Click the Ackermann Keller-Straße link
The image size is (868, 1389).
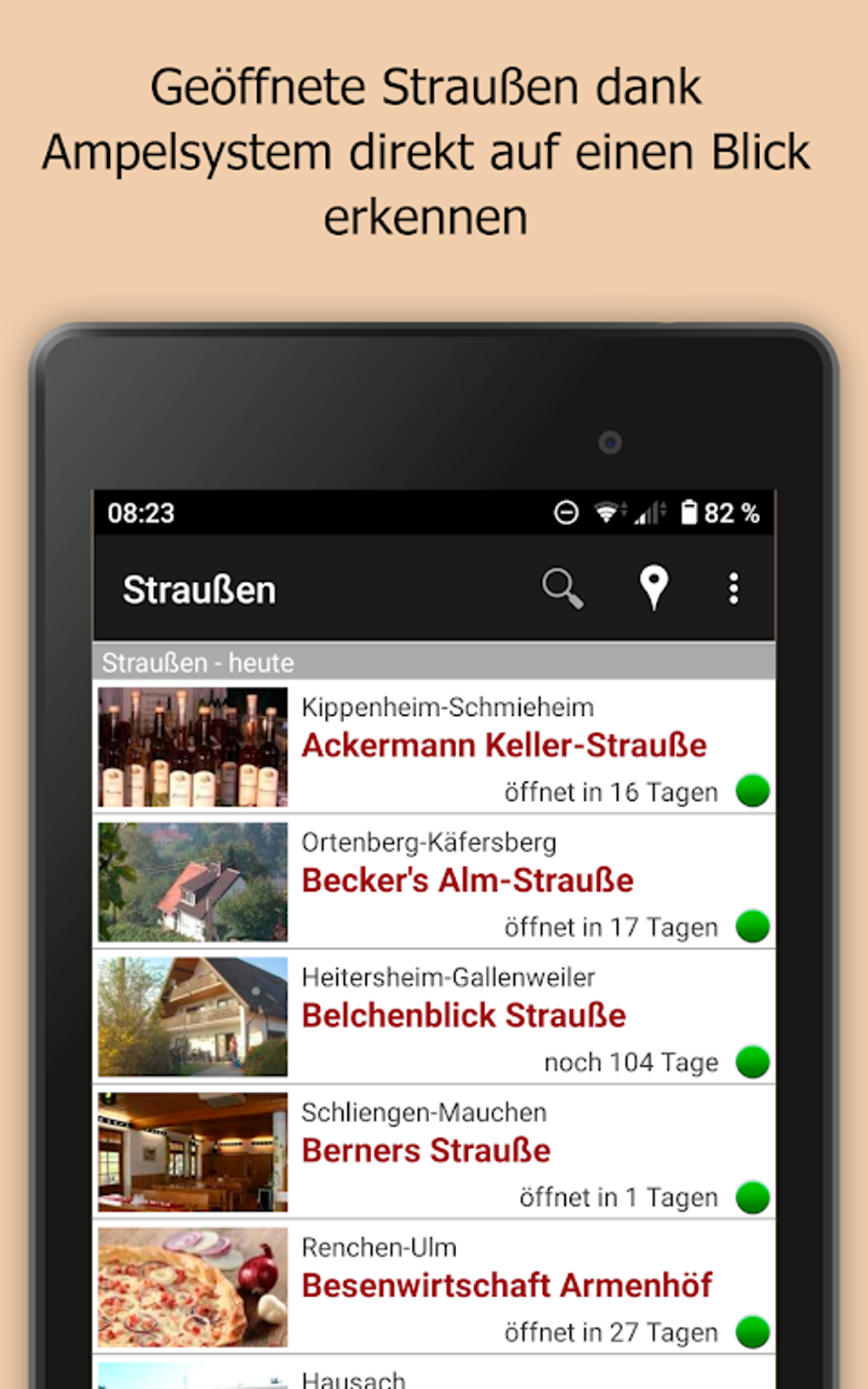point(505,745)
